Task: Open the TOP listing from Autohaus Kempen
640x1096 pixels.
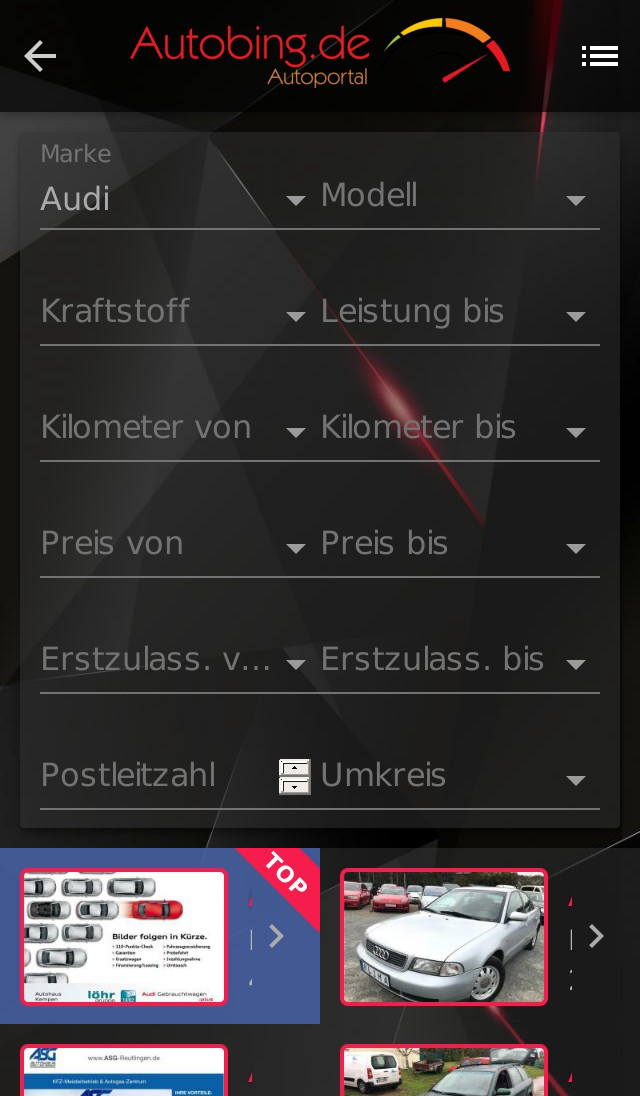Action: 125,936
